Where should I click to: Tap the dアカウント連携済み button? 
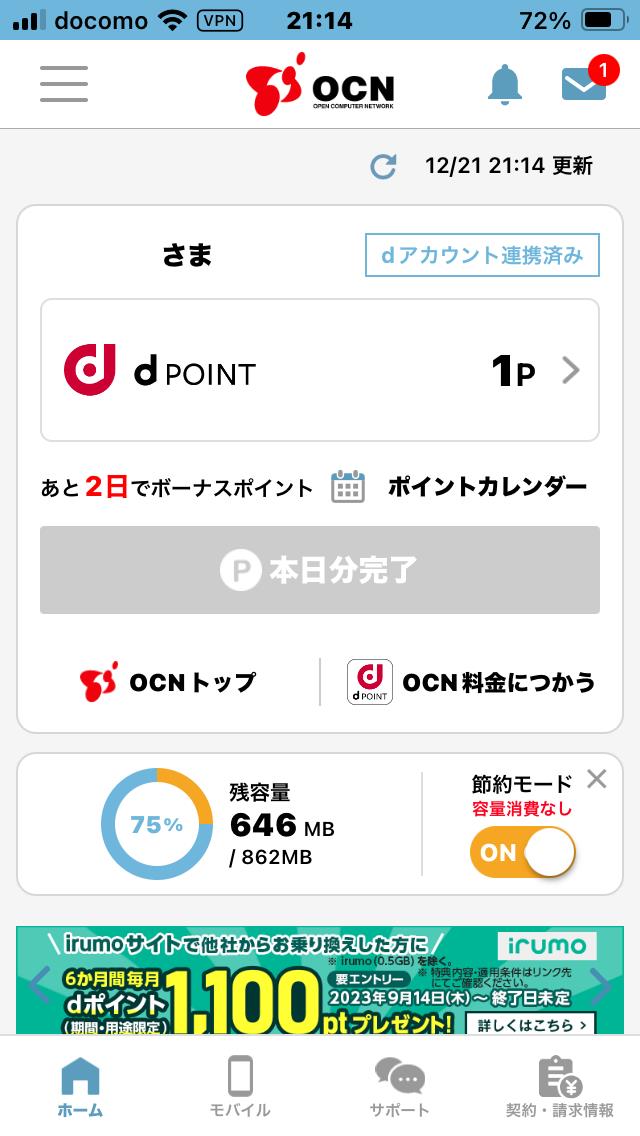482,255
